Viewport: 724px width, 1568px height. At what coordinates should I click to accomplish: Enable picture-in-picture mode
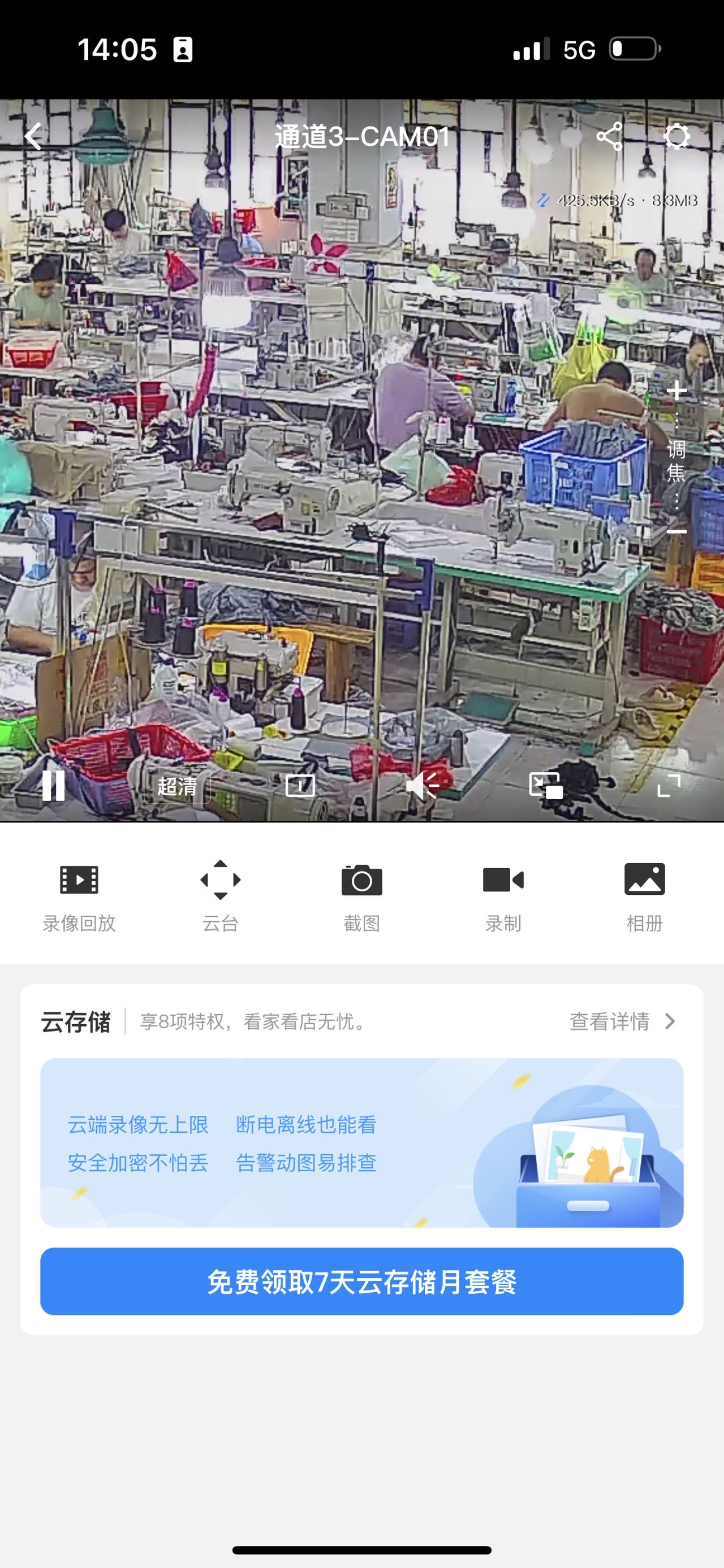click(x=546, y=786)
